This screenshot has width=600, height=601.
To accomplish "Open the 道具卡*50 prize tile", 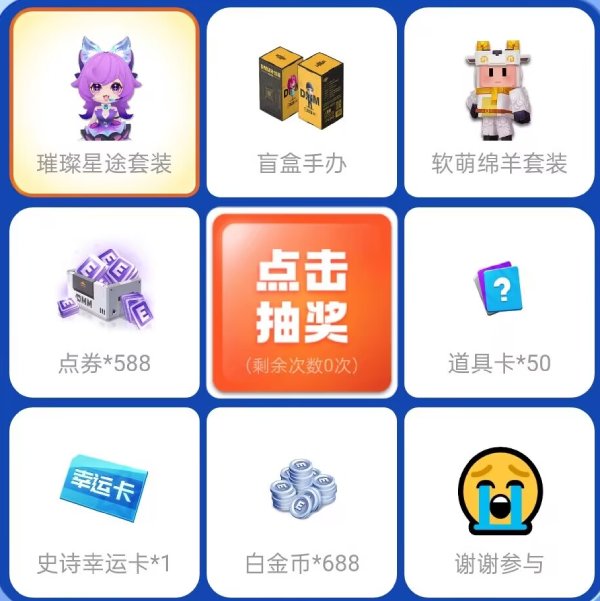I will [499, 302].
